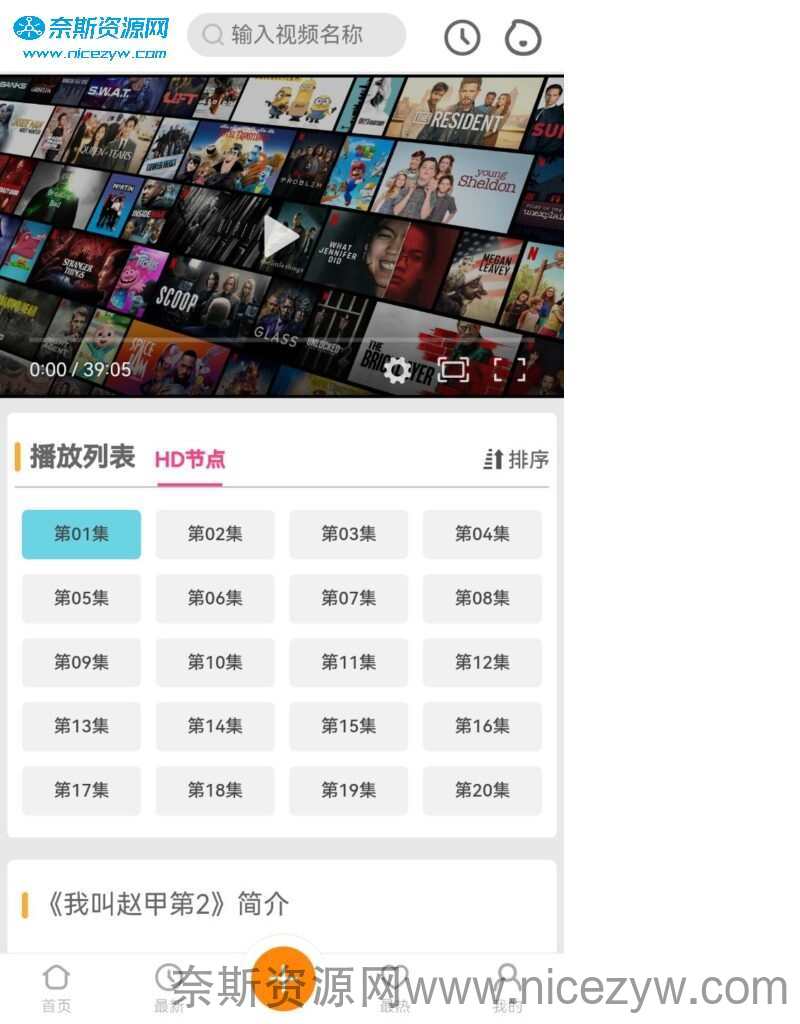Go to the 首页 home tab
The width and height of the screenshot is (800, 1024).
[57, 987]
